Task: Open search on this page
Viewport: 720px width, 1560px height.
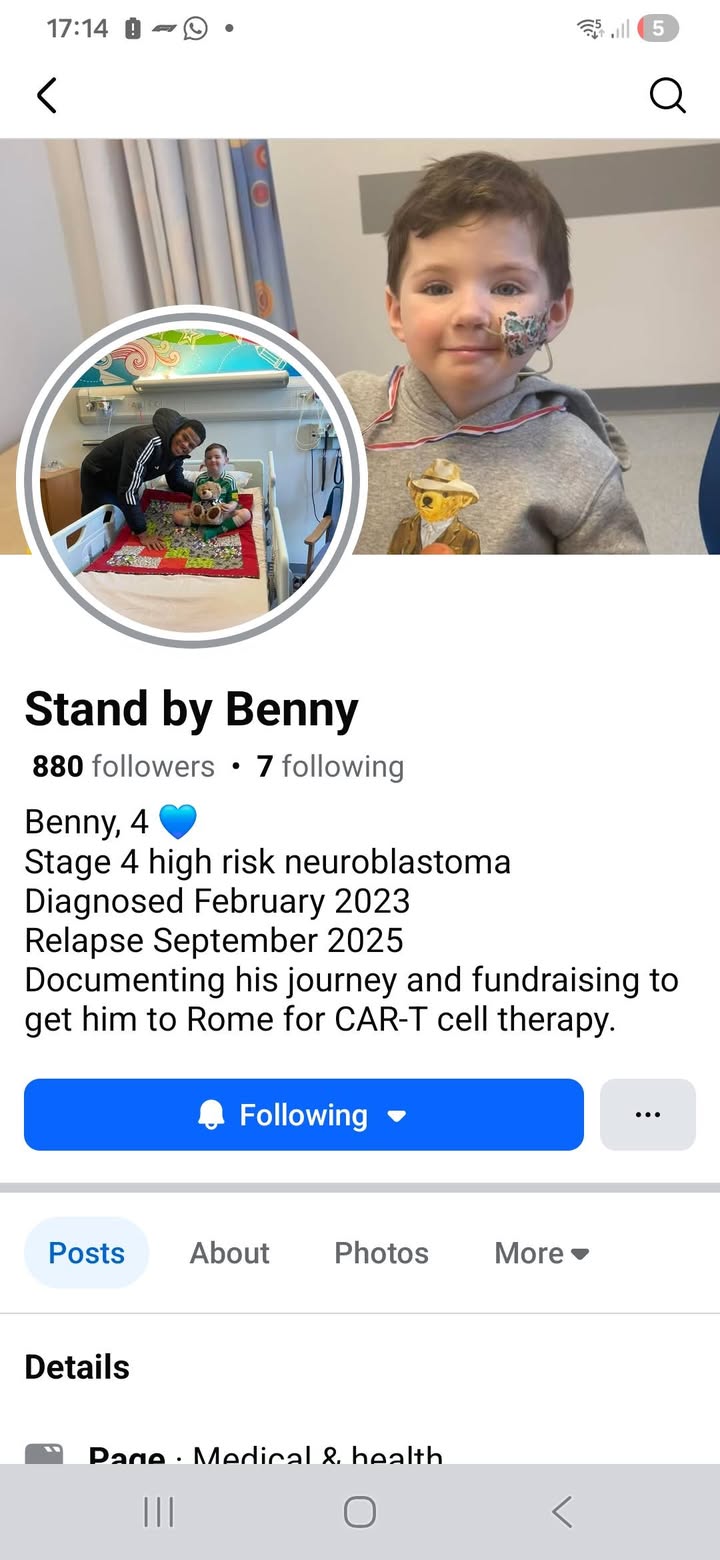Action: [667, 95]
